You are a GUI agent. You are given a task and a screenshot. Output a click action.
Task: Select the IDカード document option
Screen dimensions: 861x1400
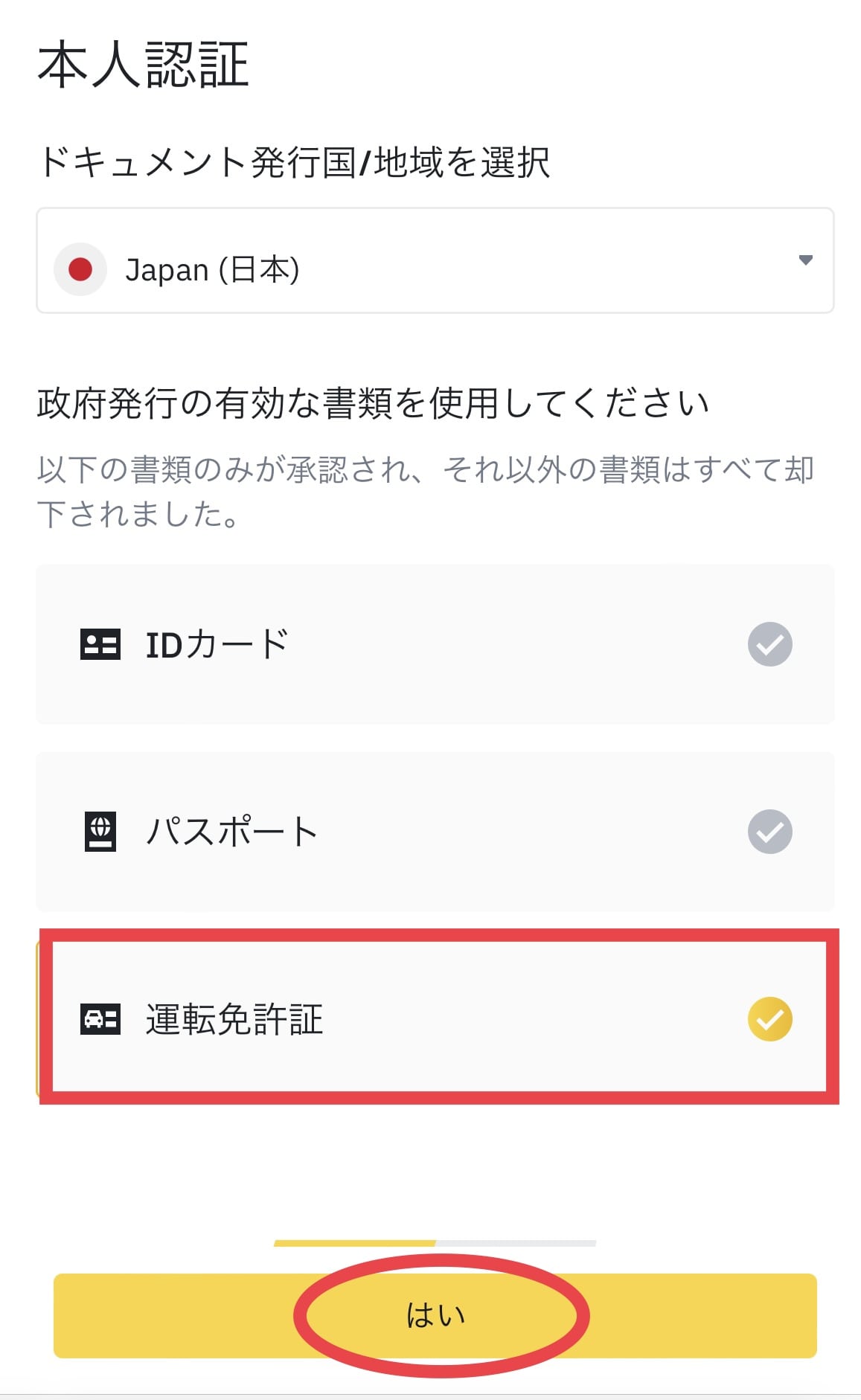pos(435,644)
